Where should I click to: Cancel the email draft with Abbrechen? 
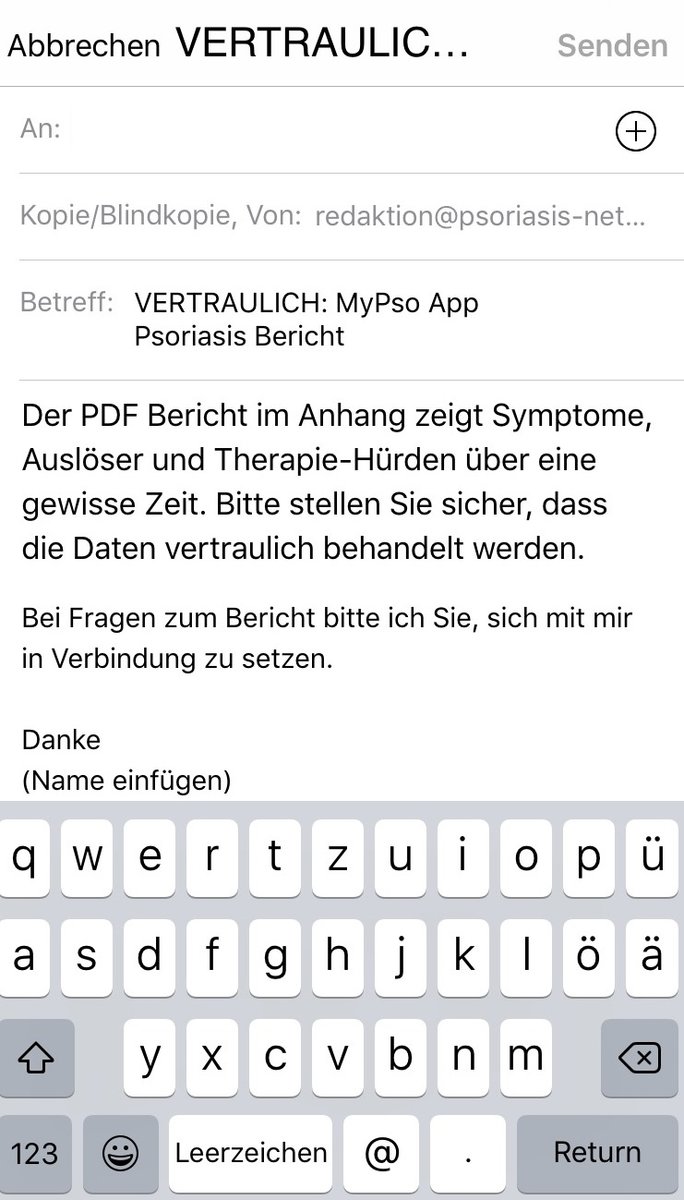click(x=84, y=46)
